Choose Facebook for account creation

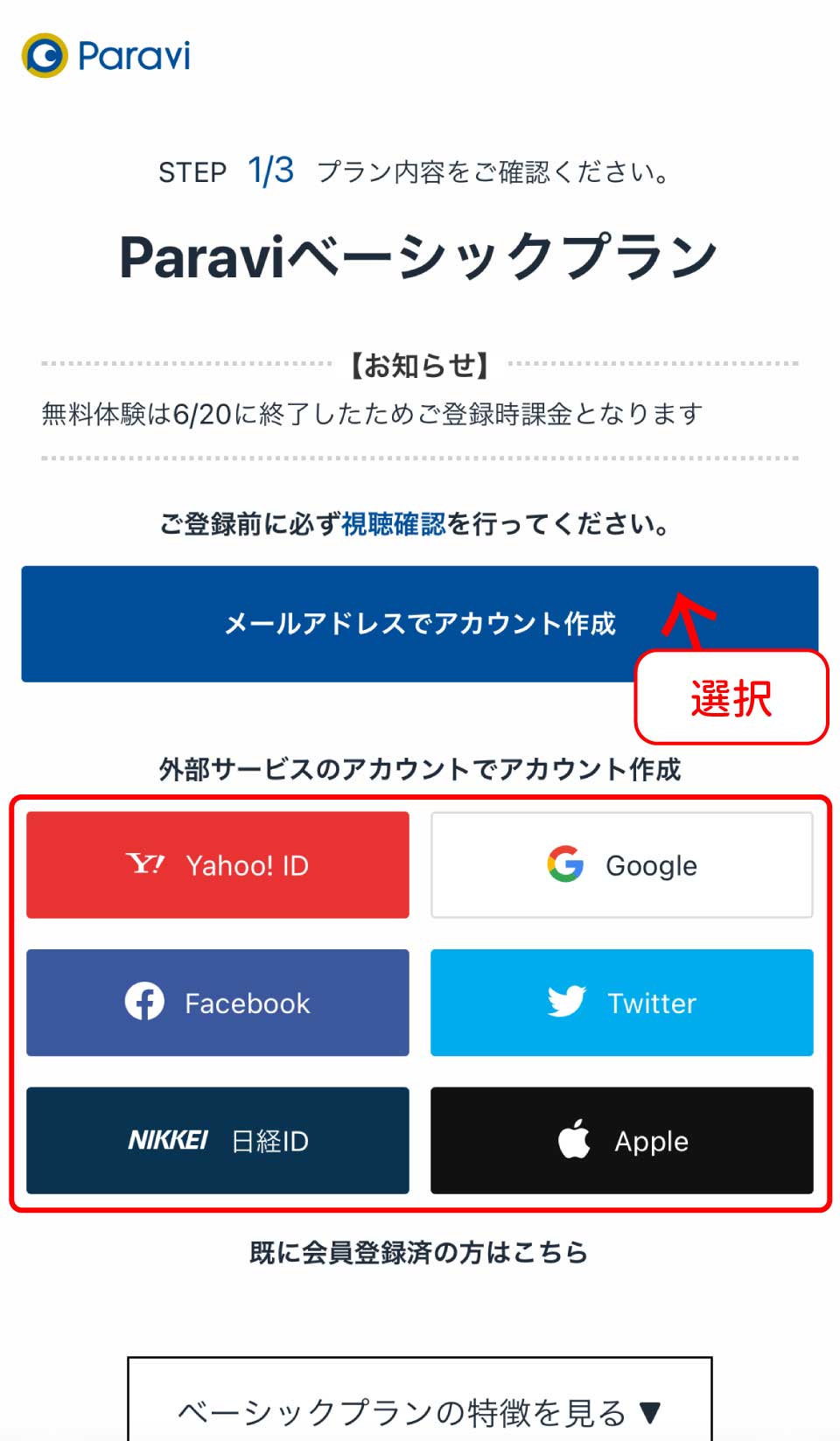pos(217,1003)
